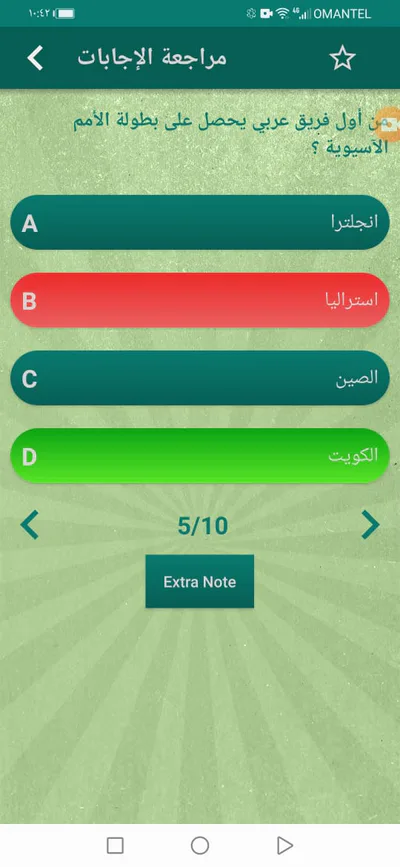Go to the previous question arrow
This screenshot has width=400, height=867.
tap(29, 525)
